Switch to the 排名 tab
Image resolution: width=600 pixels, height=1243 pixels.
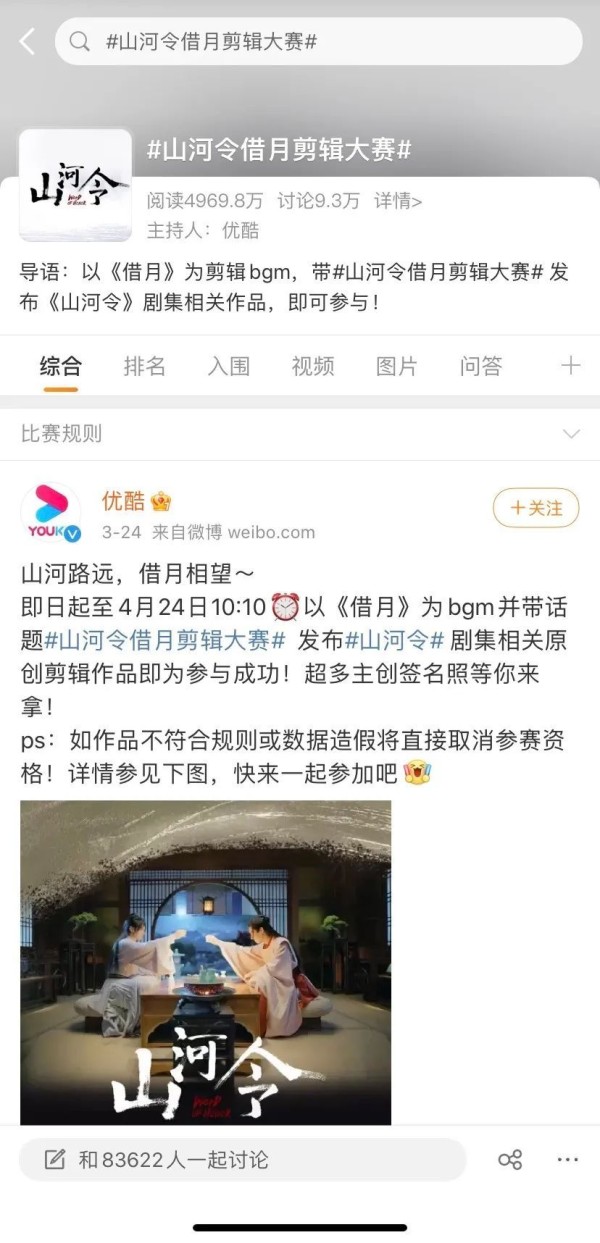click(144, 366)
